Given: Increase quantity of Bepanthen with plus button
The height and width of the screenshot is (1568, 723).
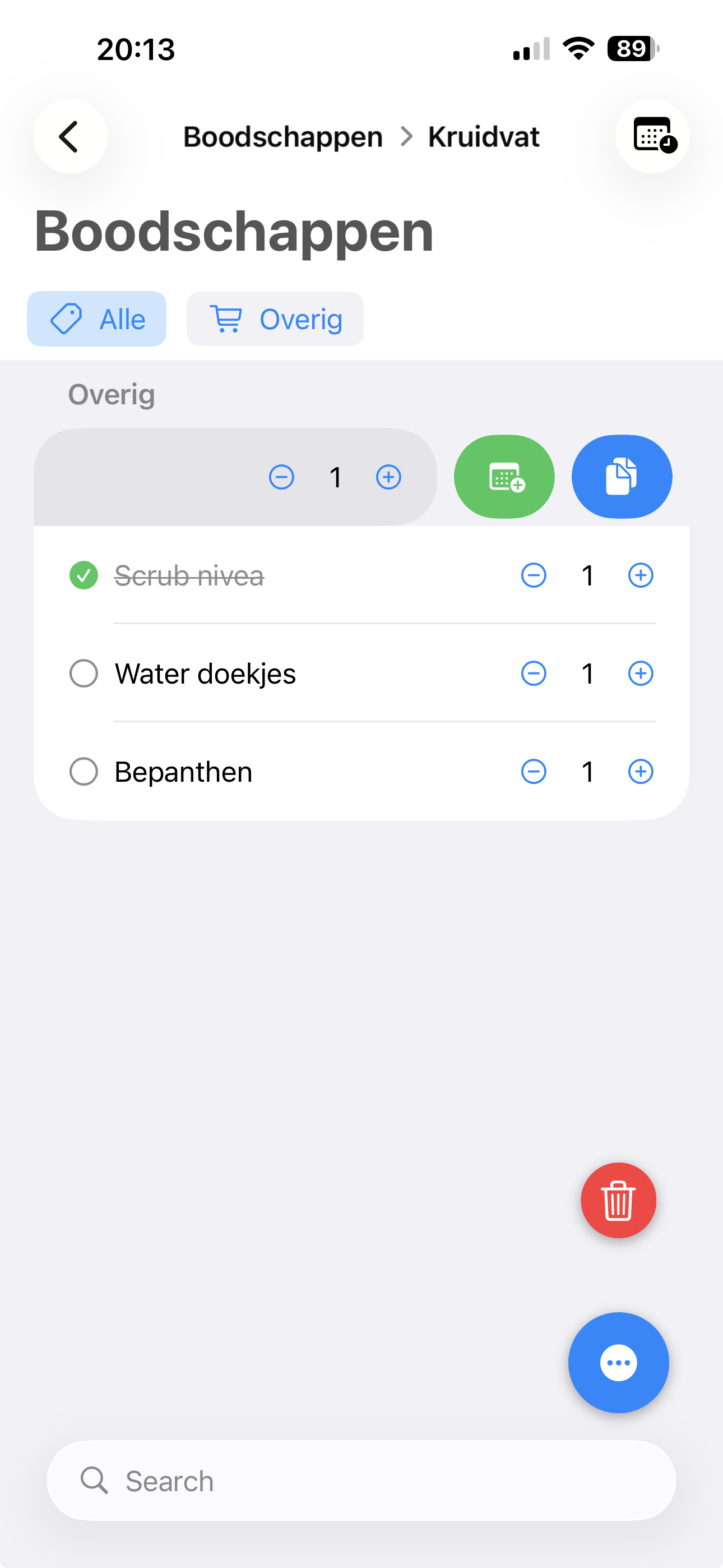Looking at the screenshot, I should tap(640, 771).
